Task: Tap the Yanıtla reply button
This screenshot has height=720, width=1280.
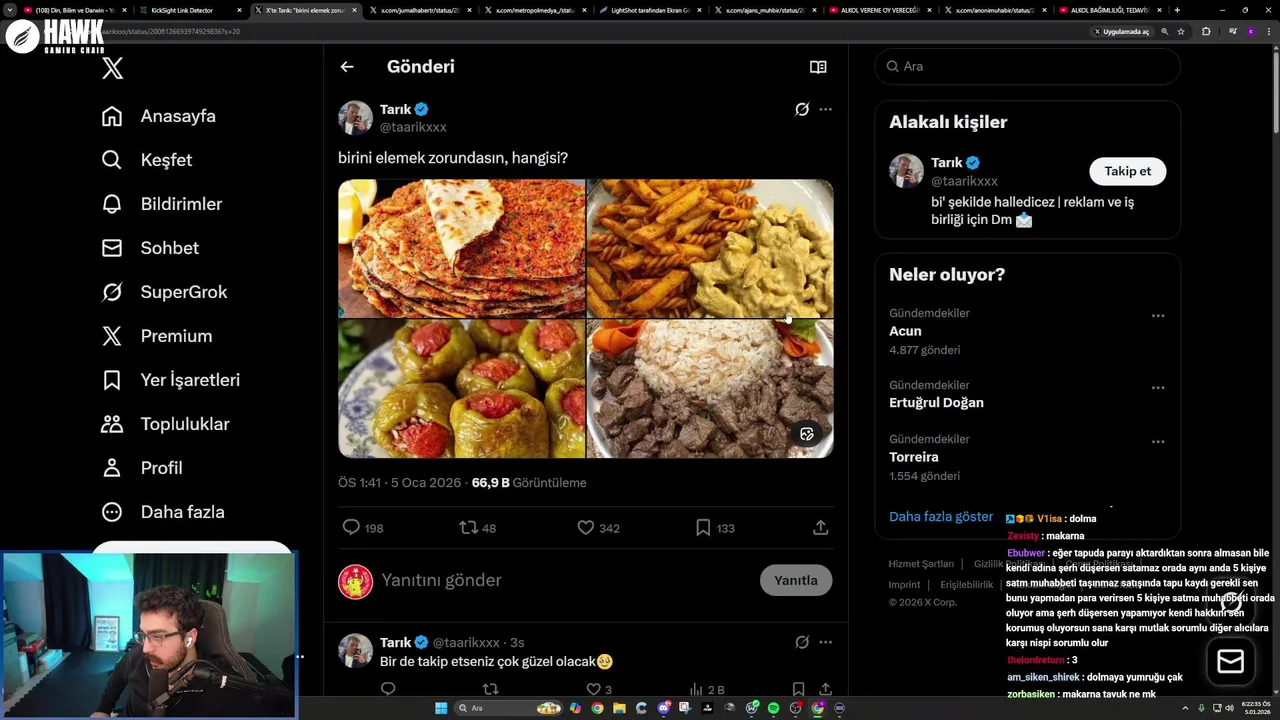Action: [x=795, y=580]
